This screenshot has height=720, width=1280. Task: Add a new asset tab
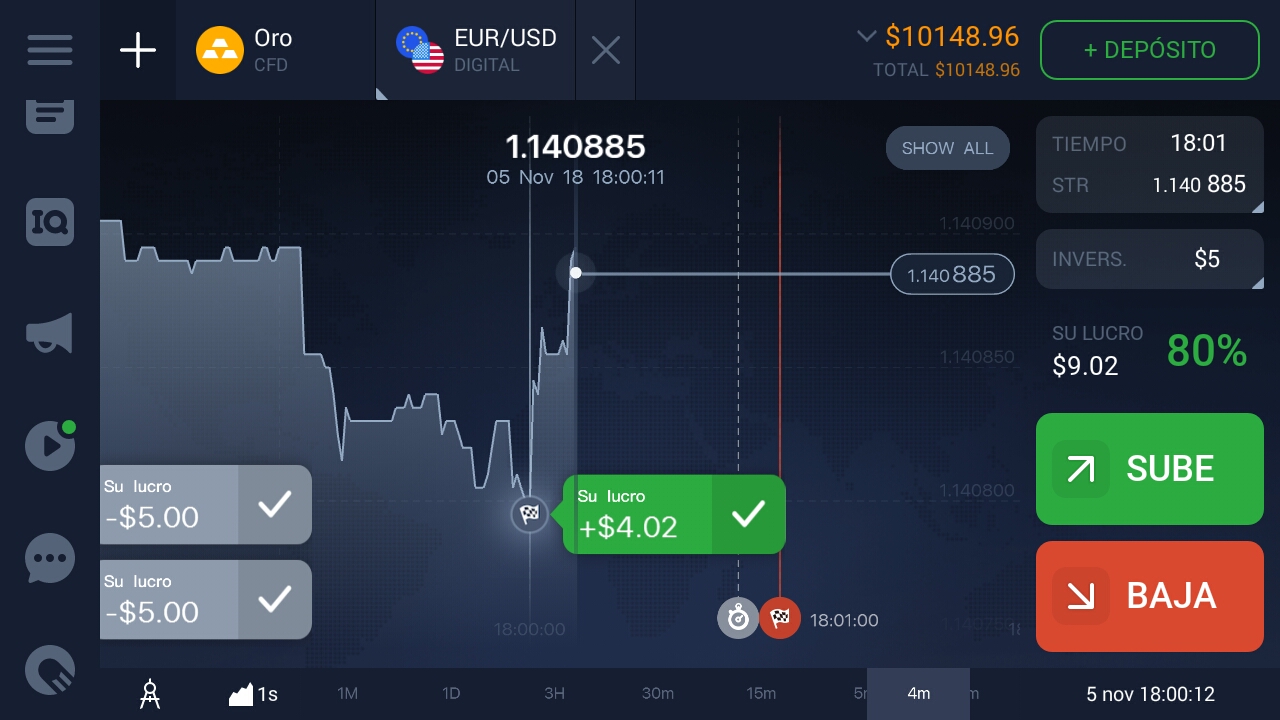pyautogui.click(x=138, y=50)
